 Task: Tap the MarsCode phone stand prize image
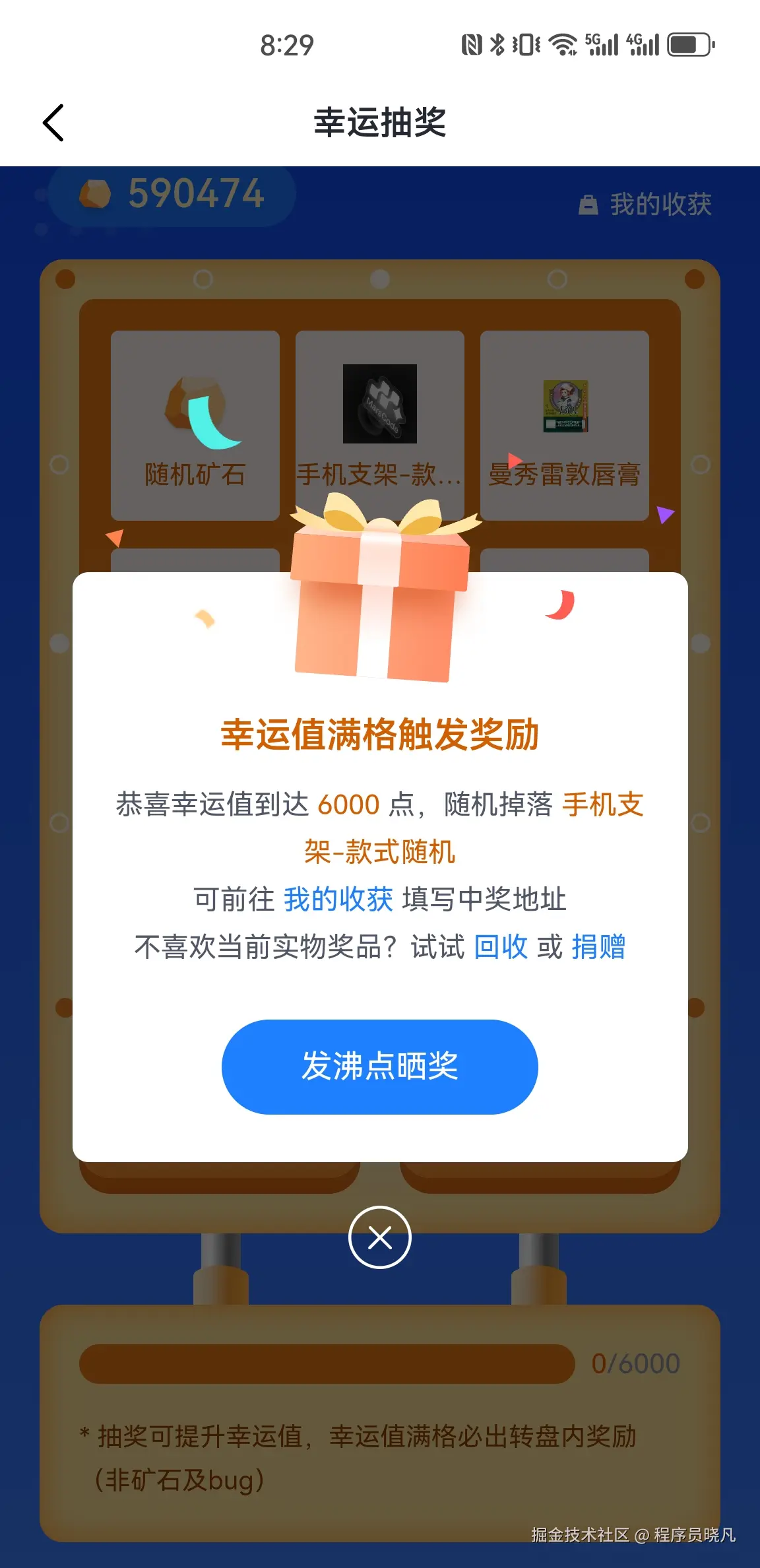pyautogui.click(x=380, y=405)
